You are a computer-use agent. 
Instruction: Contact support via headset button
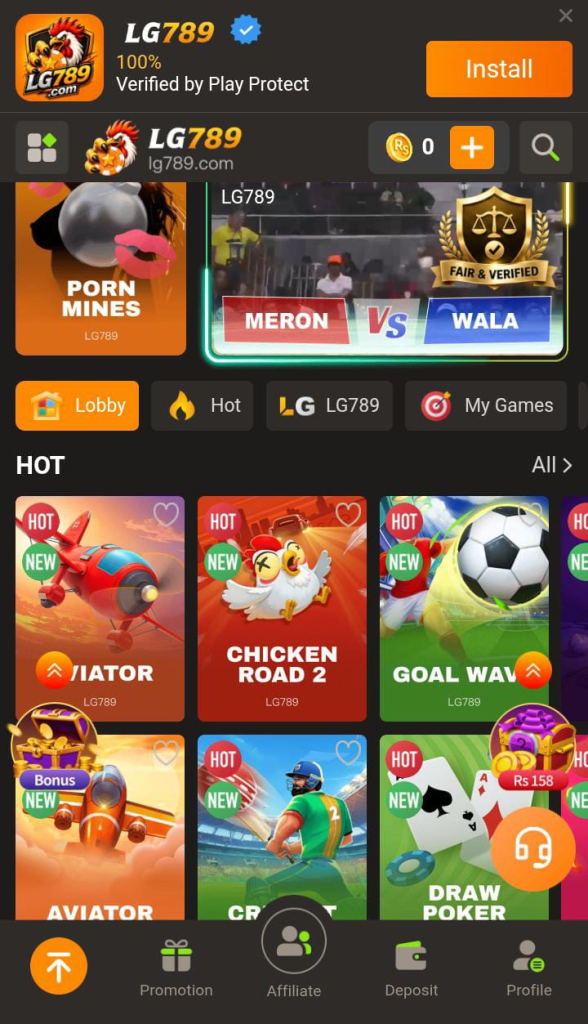532,849
